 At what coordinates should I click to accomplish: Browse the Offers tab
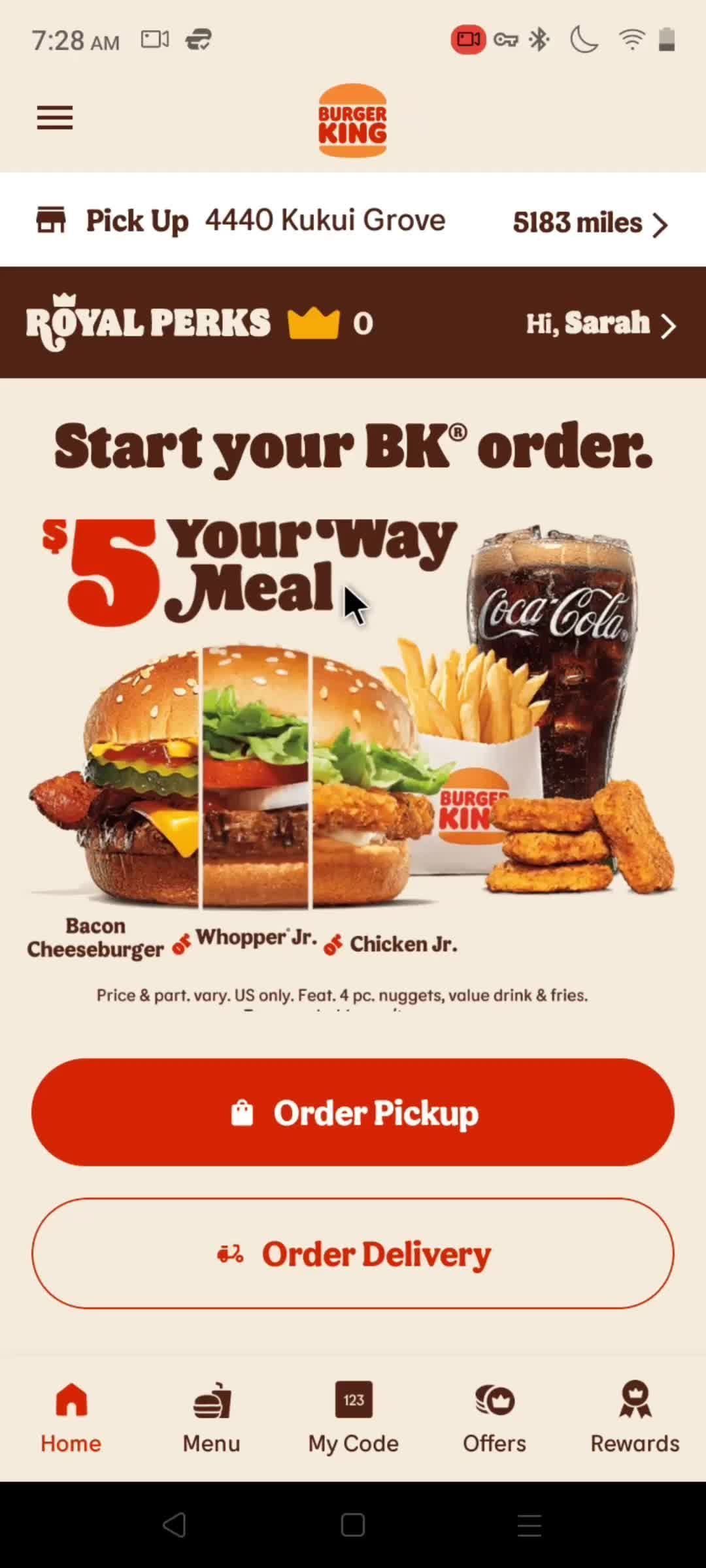coord(494,1415)
